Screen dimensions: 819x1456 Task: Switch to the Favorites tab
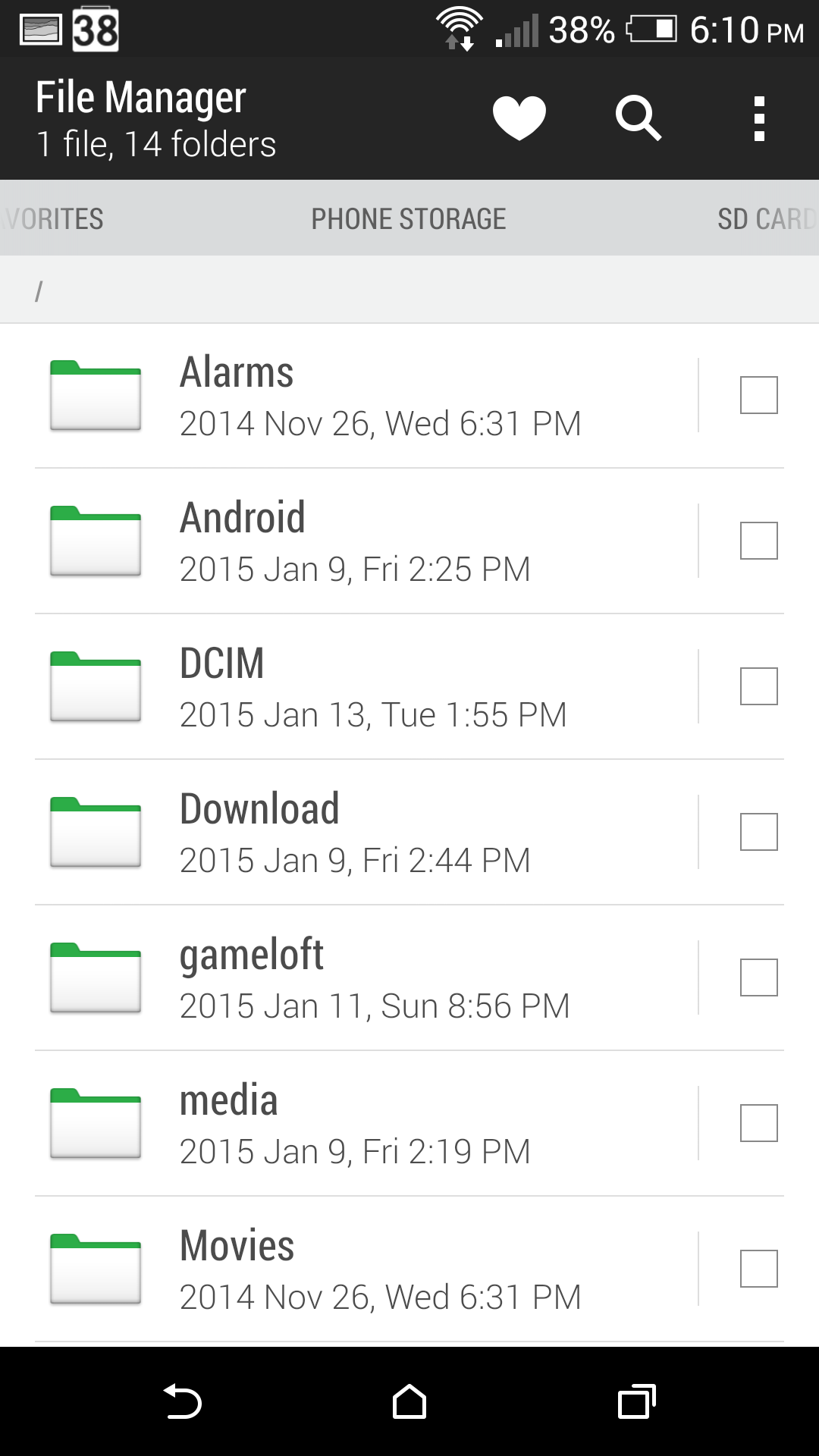(x=52, y=218)
